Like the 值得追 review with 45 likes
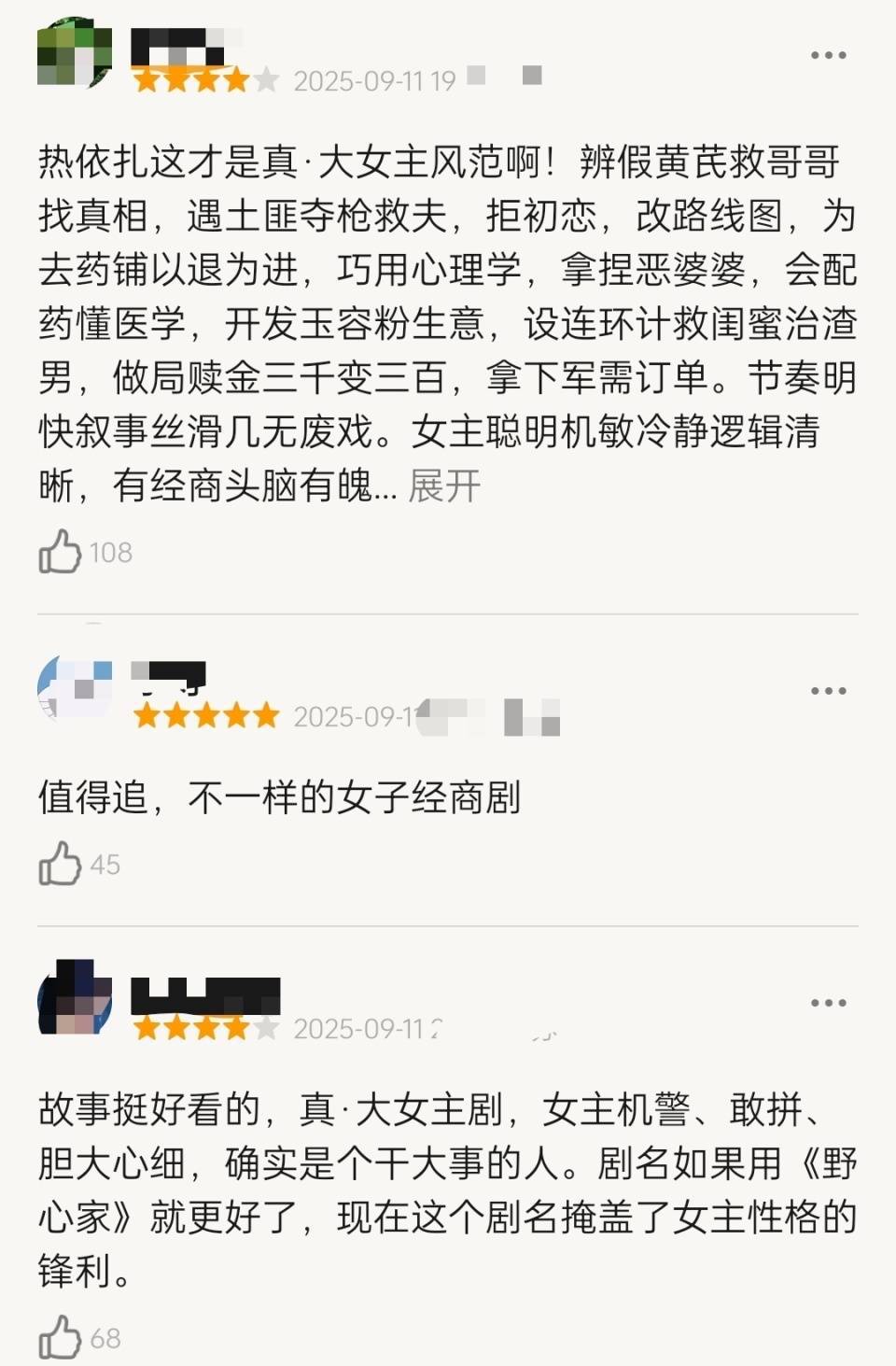 pos(61,864)
